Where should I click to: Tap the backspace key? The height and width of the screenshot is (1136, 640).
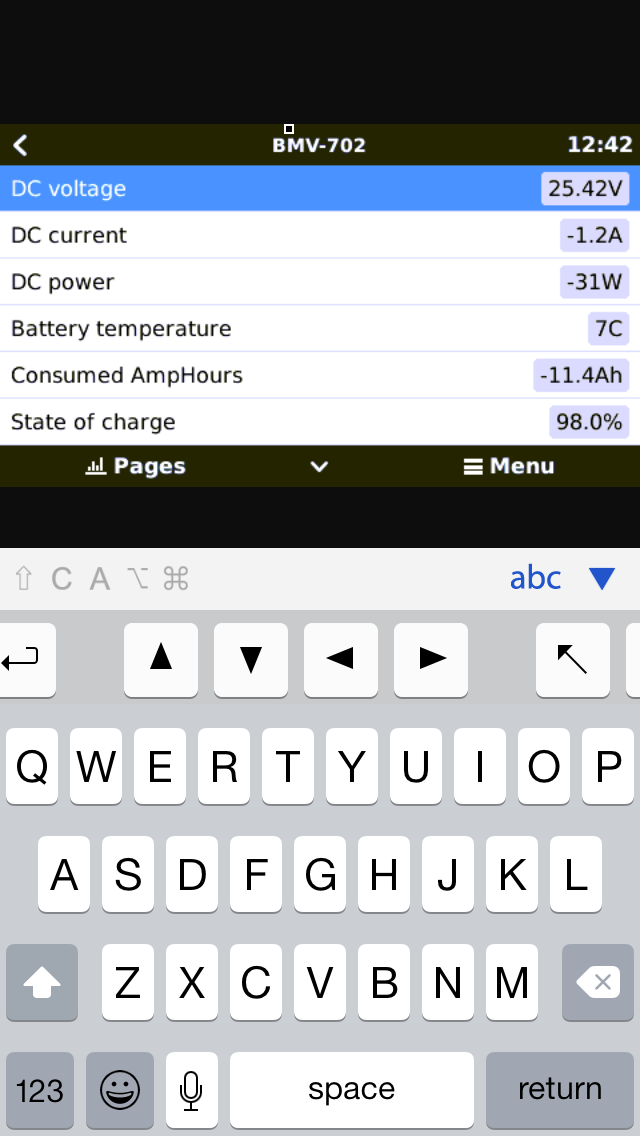pos(597,983)
